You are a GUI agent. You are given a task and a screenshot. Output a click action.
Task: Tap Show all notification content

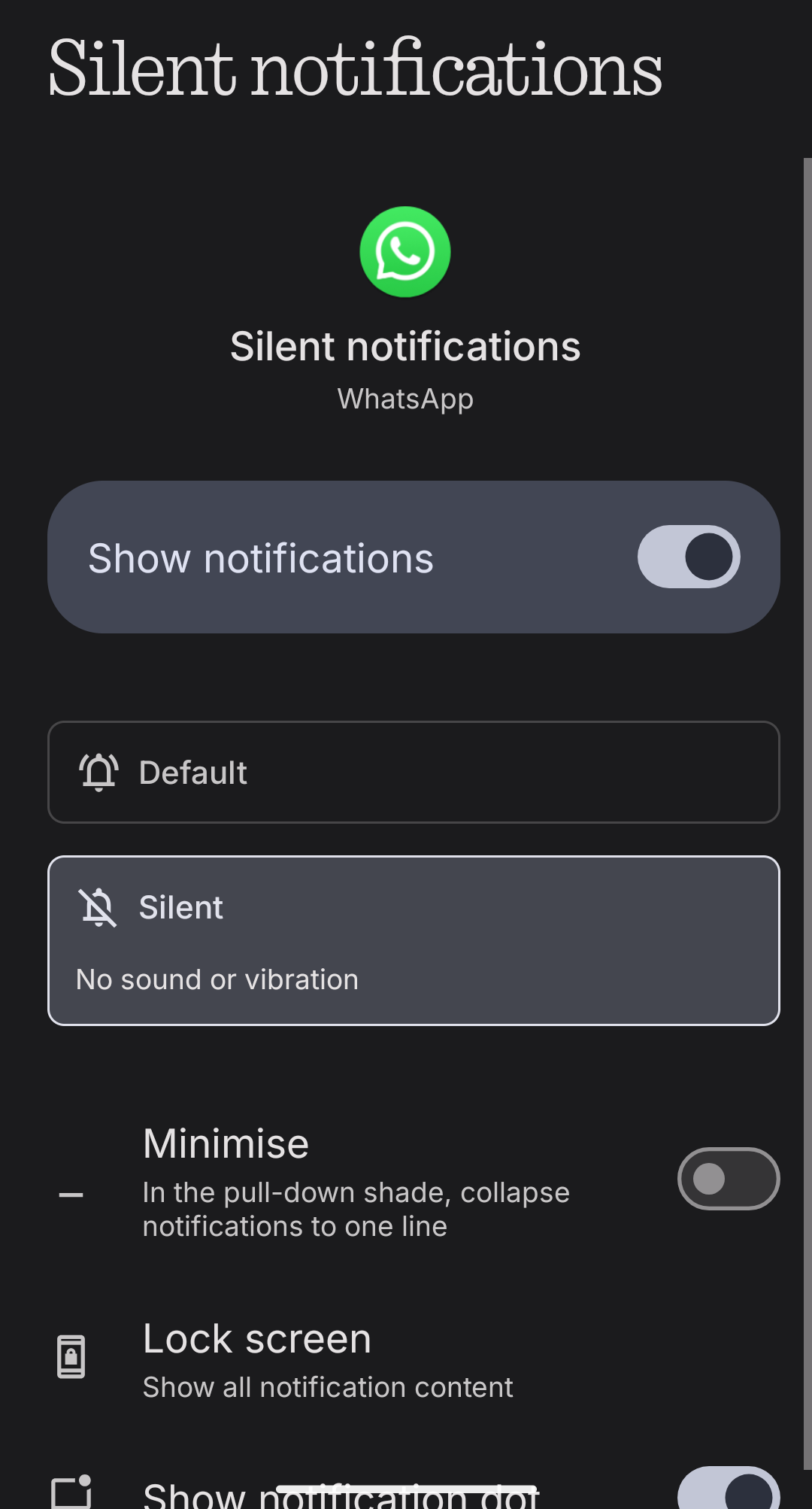pos(327,1388)
